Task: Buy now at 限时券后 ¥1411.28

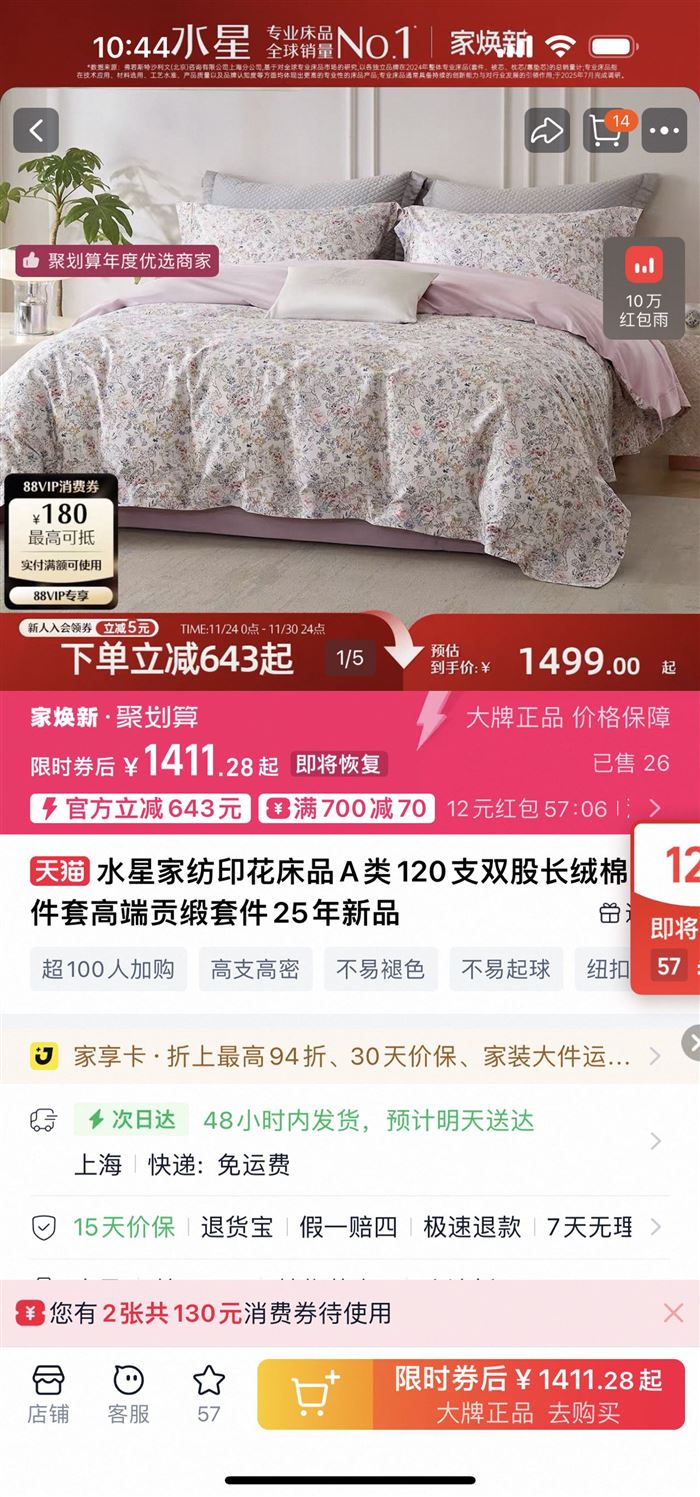Action: (x=528, y=1394)
